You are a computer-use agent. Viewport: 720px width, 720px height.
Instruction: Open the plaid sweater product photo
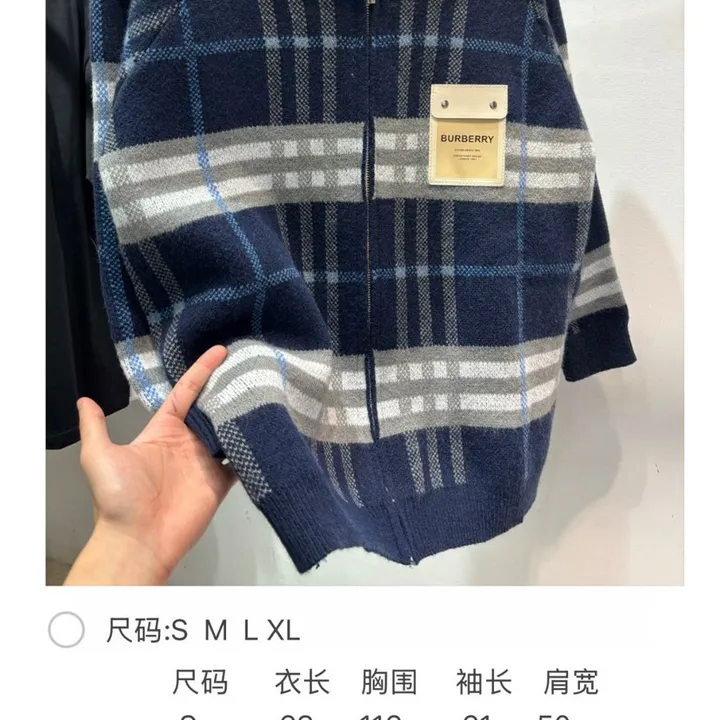tap(365, 290)
